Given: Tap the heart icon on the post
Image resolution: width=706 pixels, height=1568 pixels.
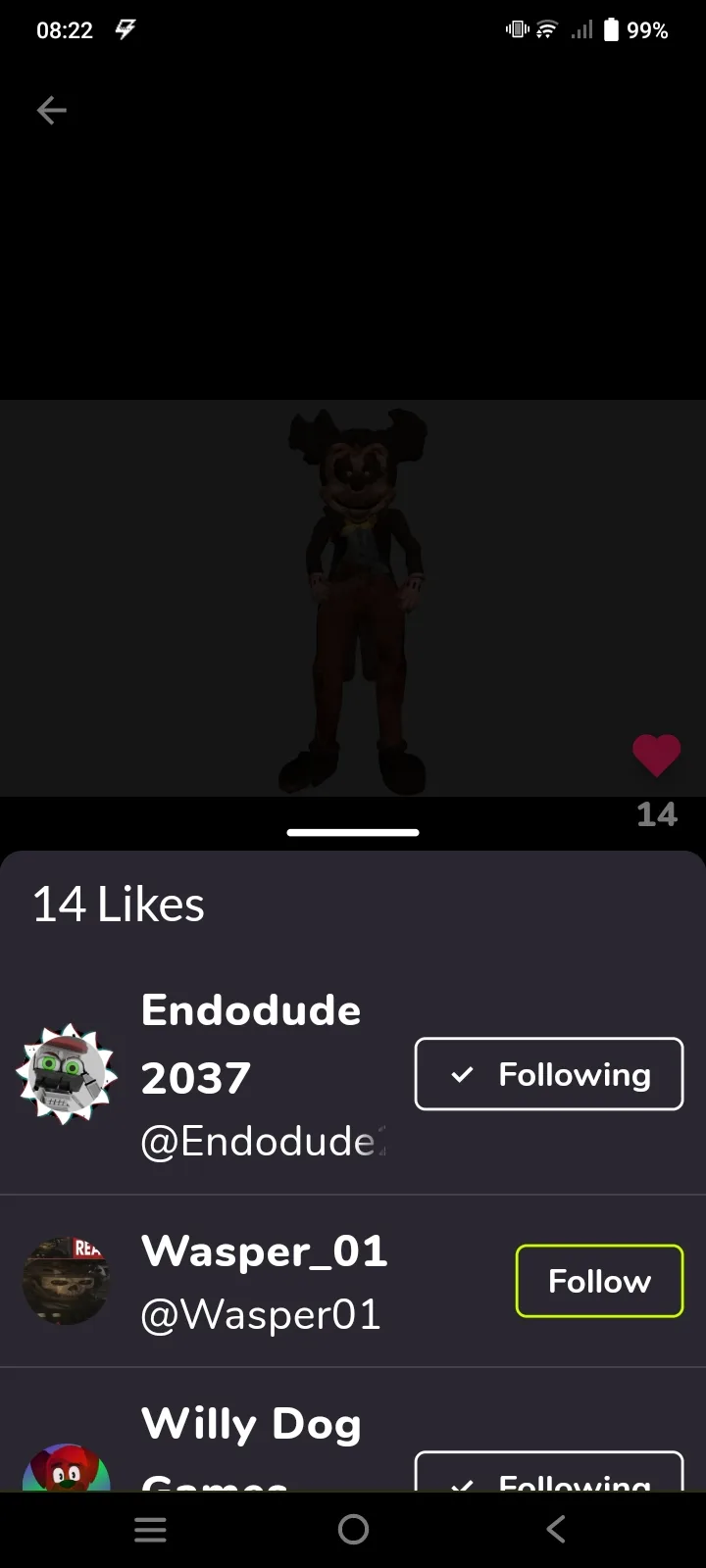Looking at the screenshot, I should click(x=656, y=755).
